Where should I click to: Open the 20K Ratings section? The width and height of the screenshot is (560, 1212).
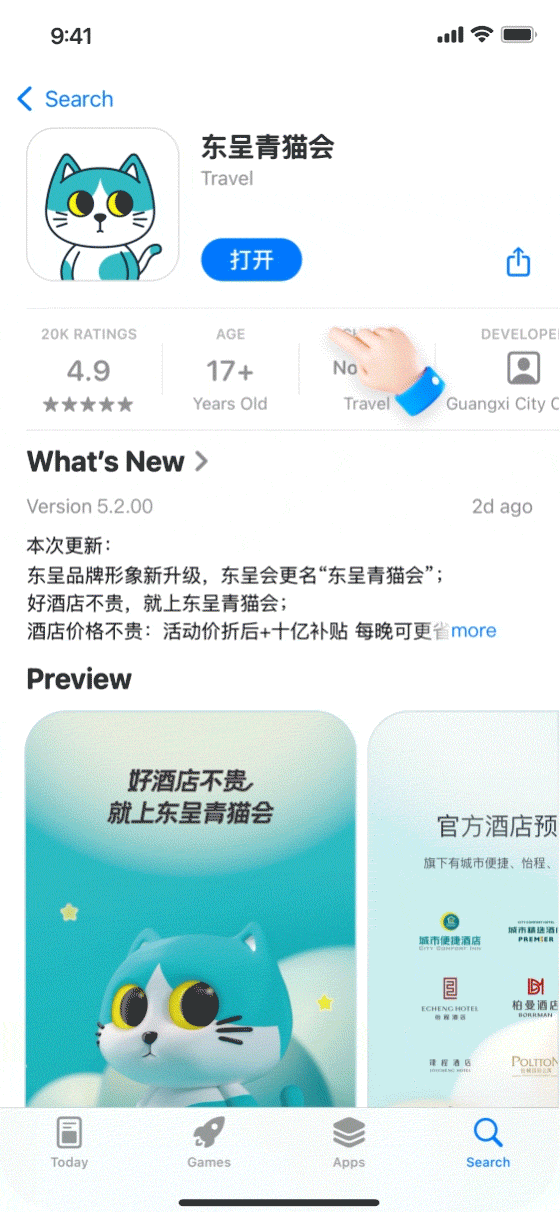click(88, 369)
